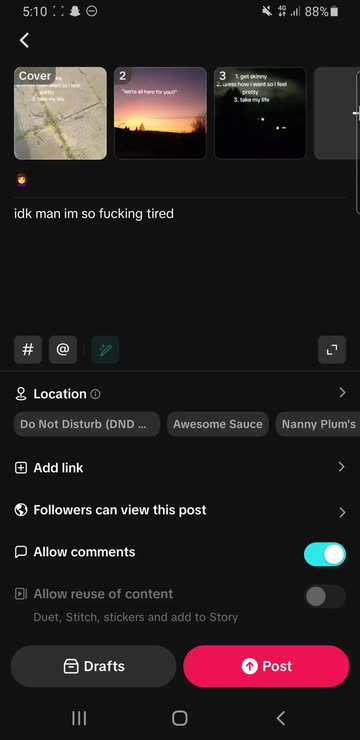Select the third photo thumbnail
This screenshot has width=360, height=740.
[x=260, y=113]
